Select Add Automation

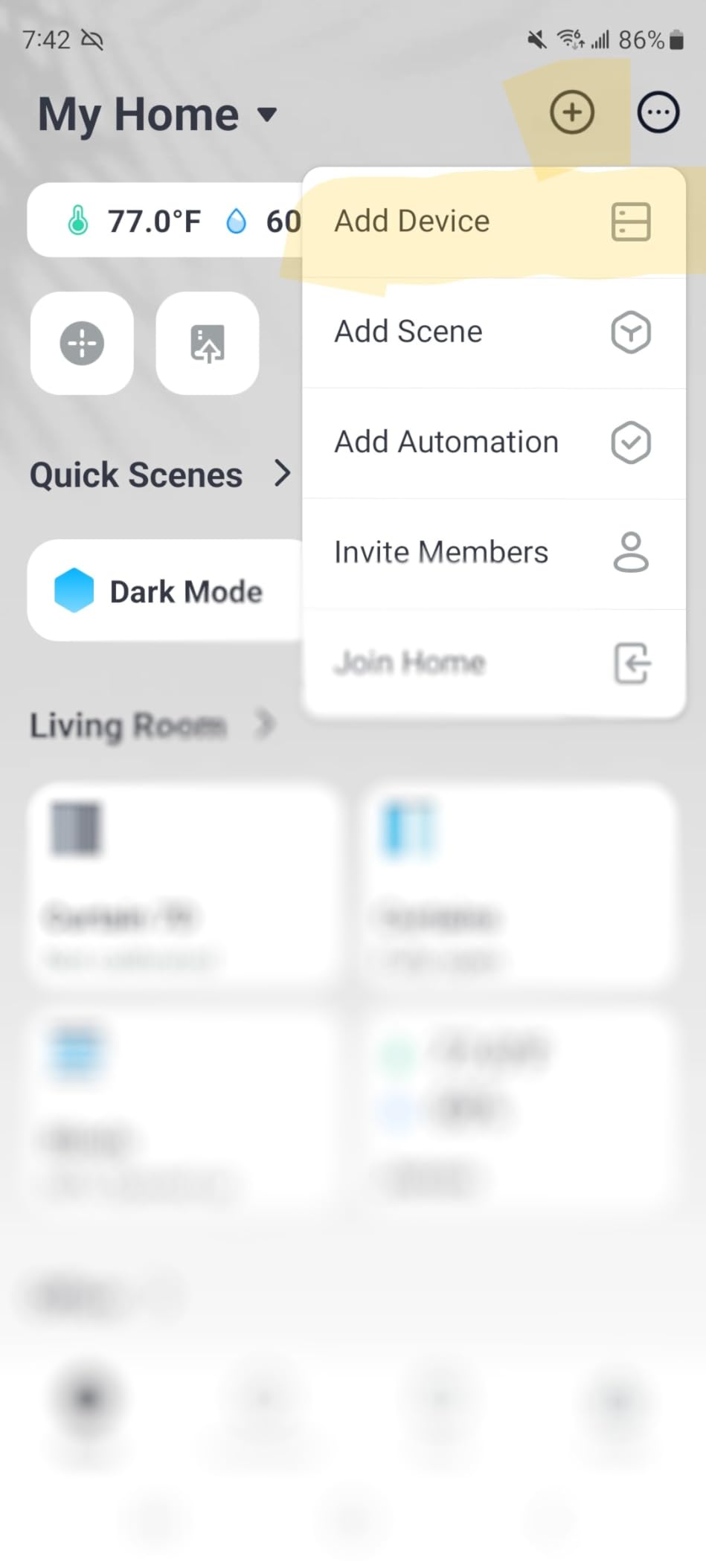tap(493, 442)
